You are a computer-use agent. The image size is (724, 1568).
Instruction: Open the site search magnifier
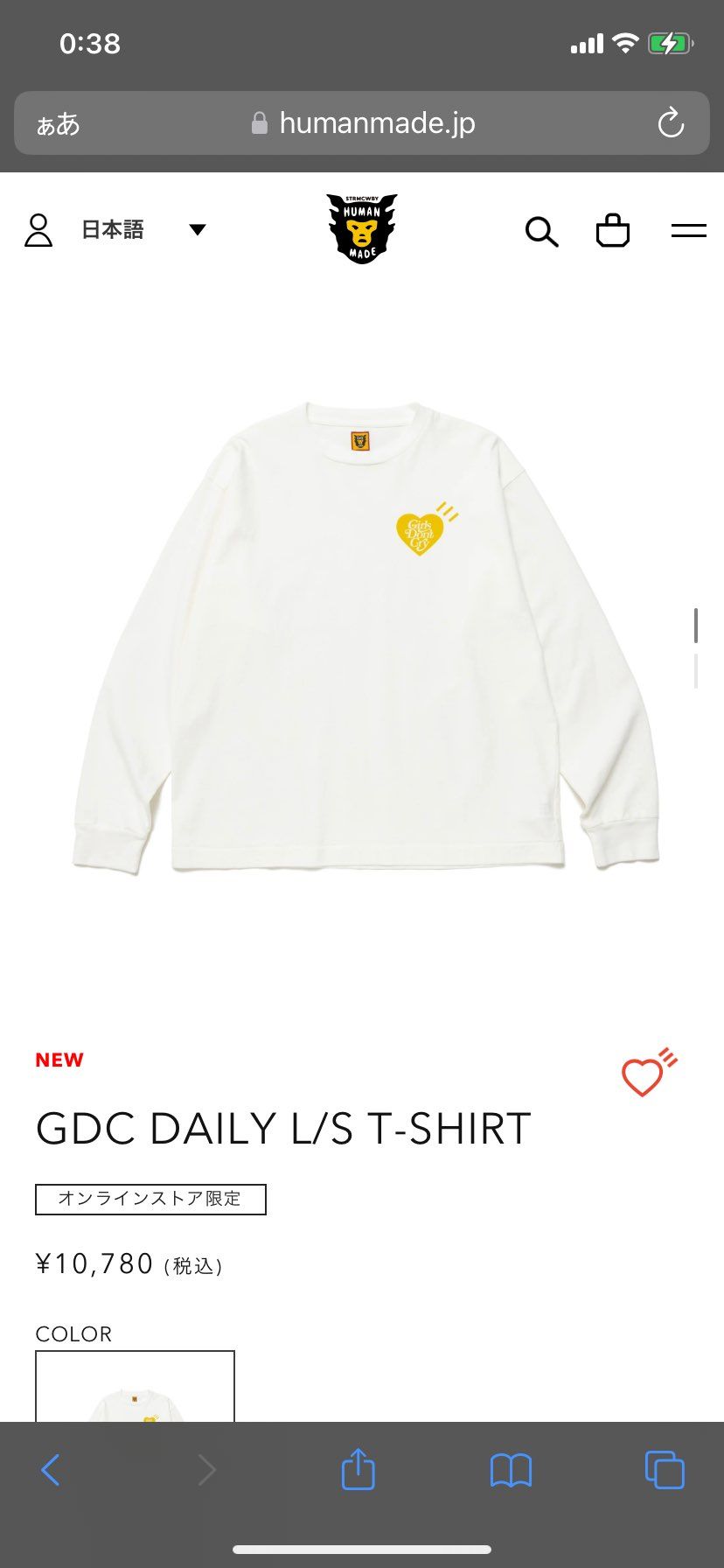(541, 232)
